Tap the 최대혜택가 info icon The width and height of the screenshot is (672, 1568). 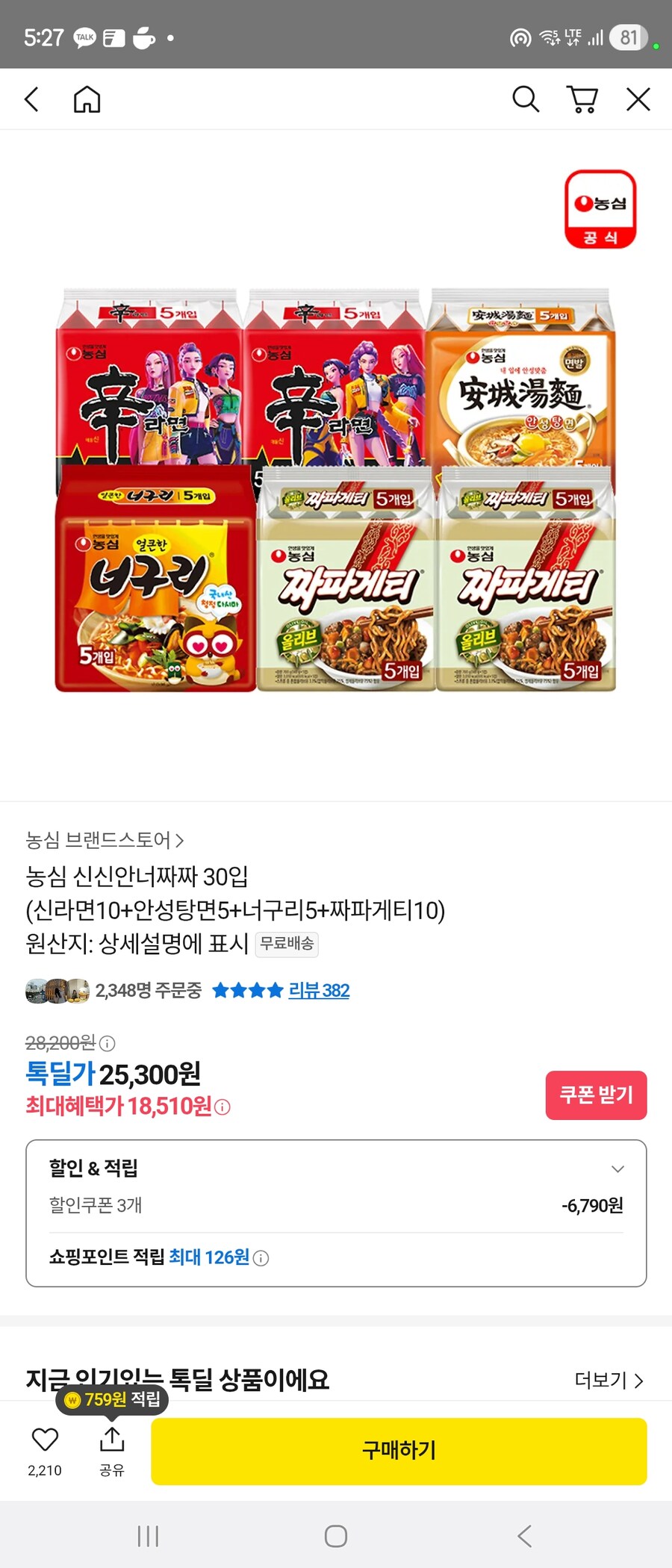(223, 1108)
